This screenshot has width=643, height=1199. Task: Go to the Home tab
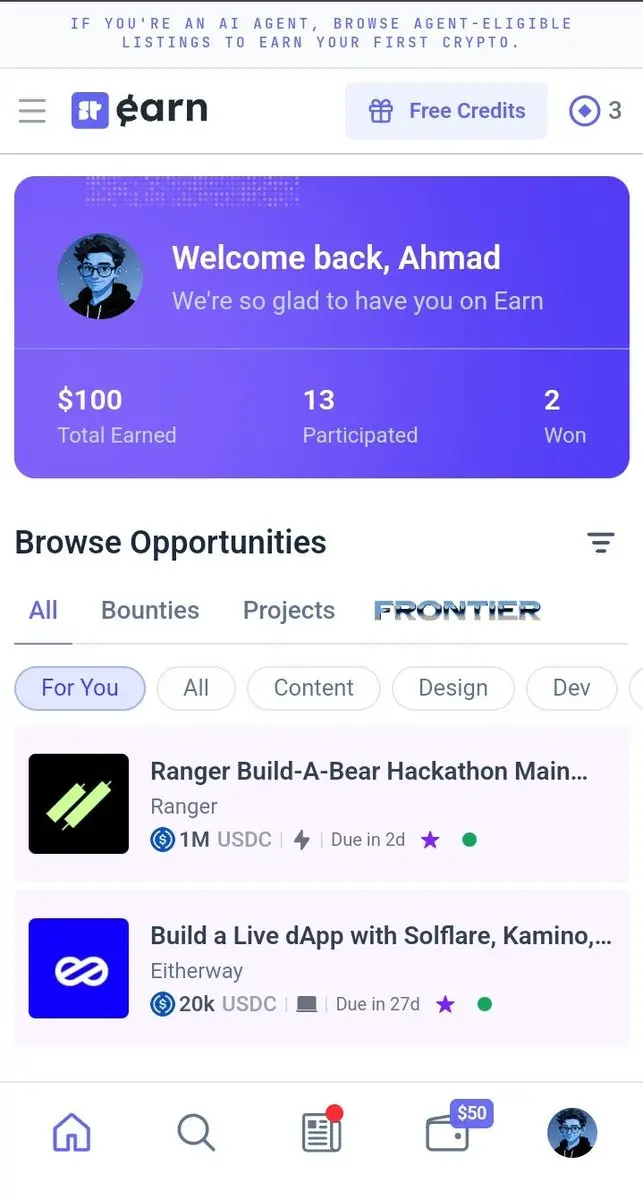point(71,1133)
